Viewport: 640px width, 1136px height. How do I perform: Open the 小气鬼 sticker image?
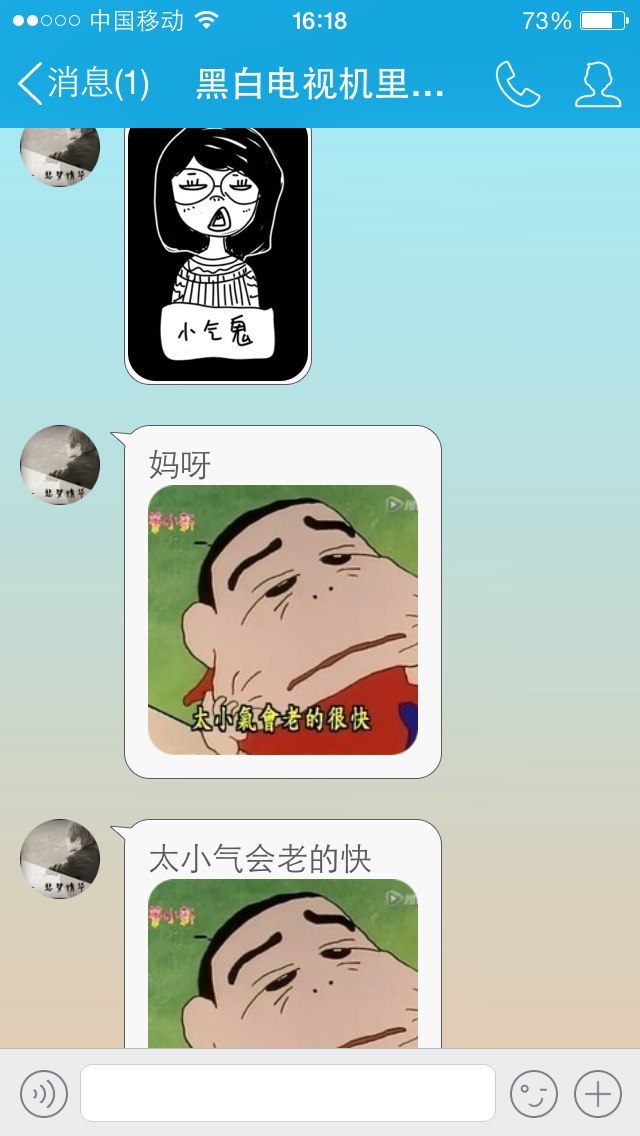tap(218, 255)
